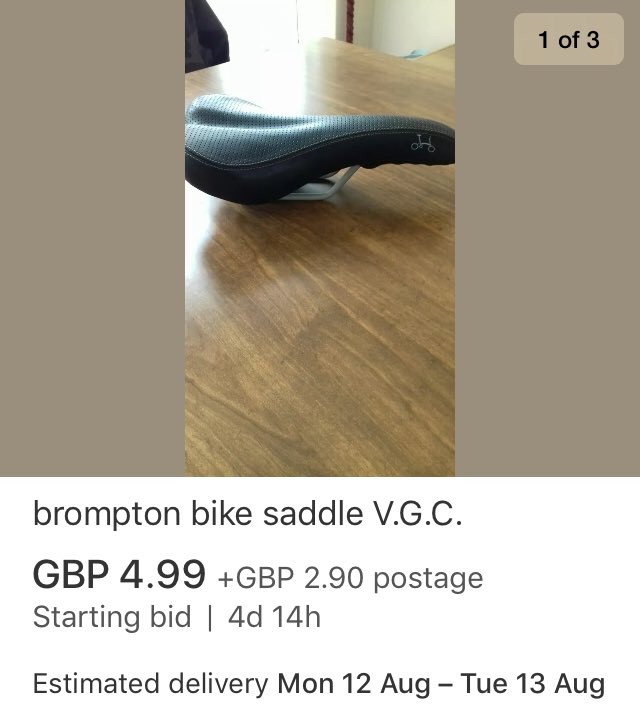Open the Brompton saddle listing photo

tap(320, 238)
